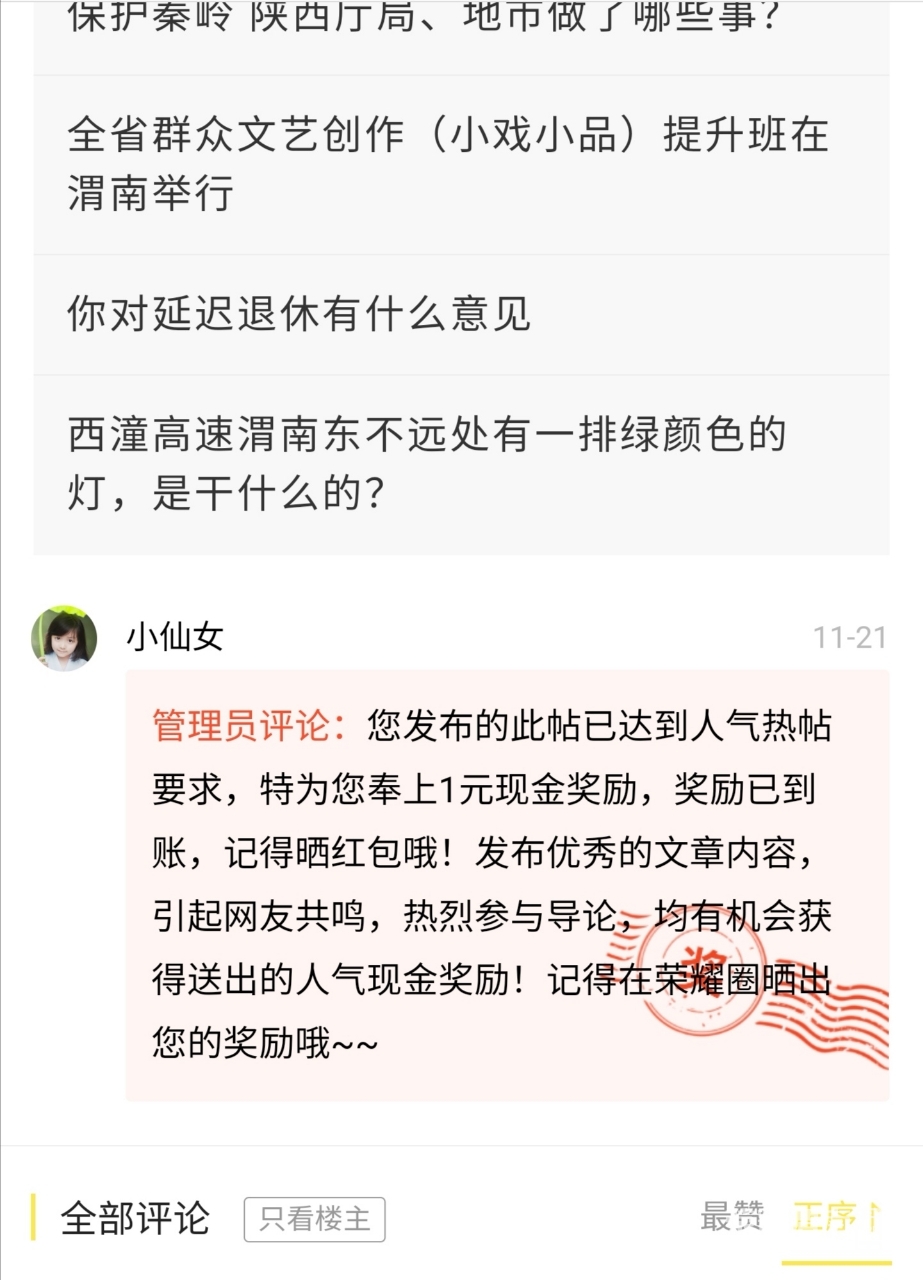
Task: Open the 你对延迟退休有什么意见 post
Action: click(x=299, y=315)
